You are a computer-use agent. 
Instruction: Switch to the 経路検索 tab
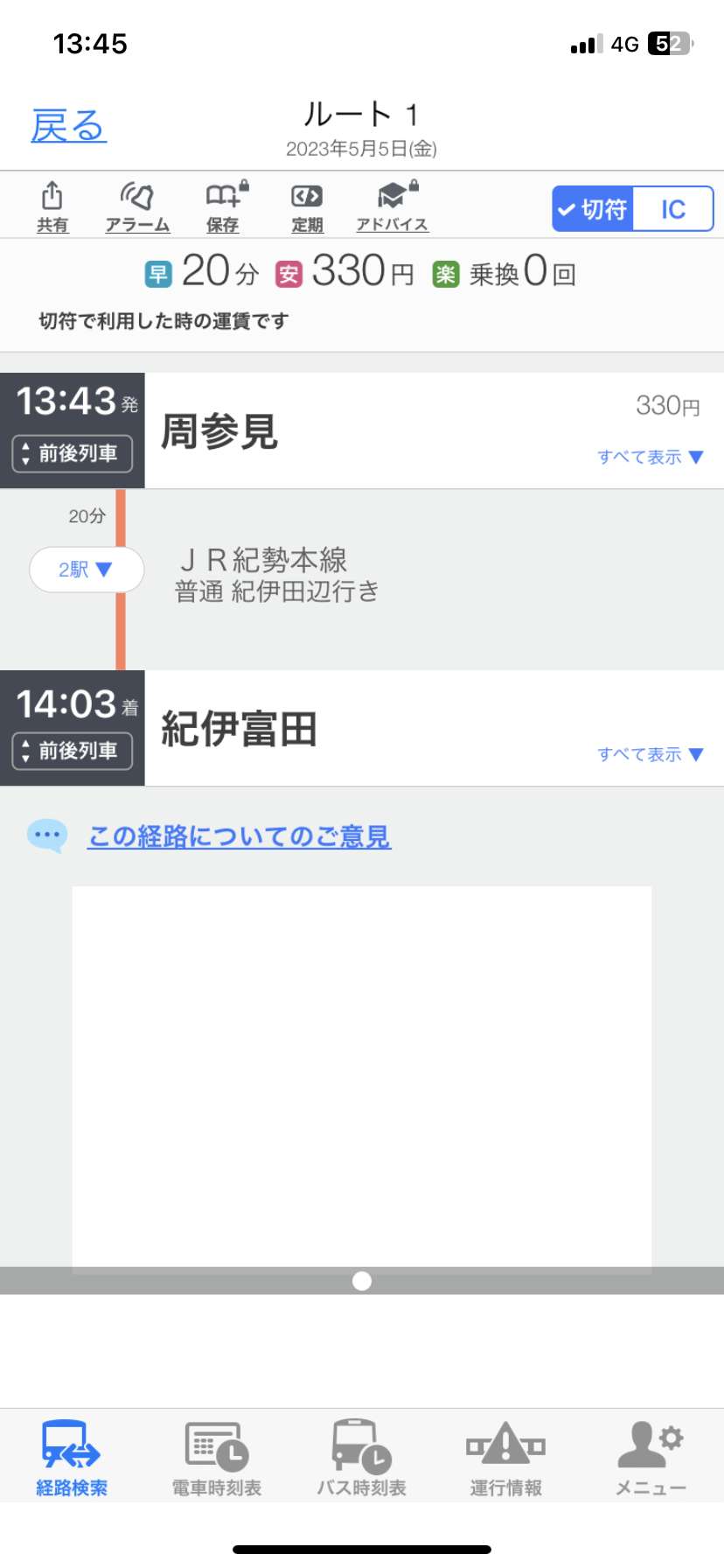[72, 1458]
